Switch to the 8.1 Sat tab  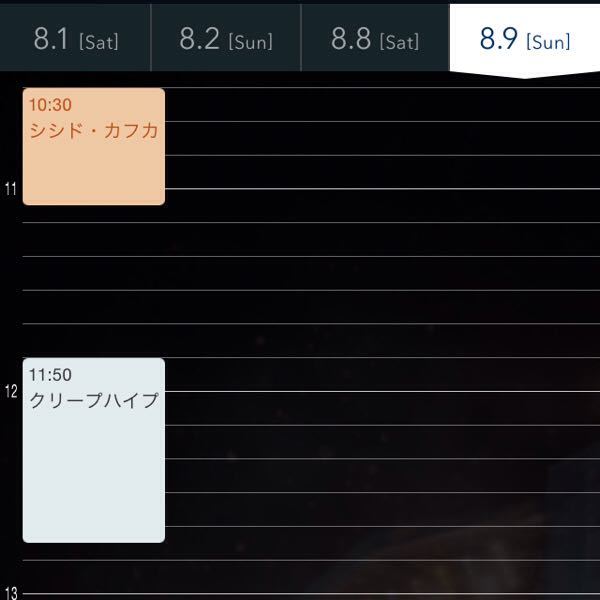(75, 40)
